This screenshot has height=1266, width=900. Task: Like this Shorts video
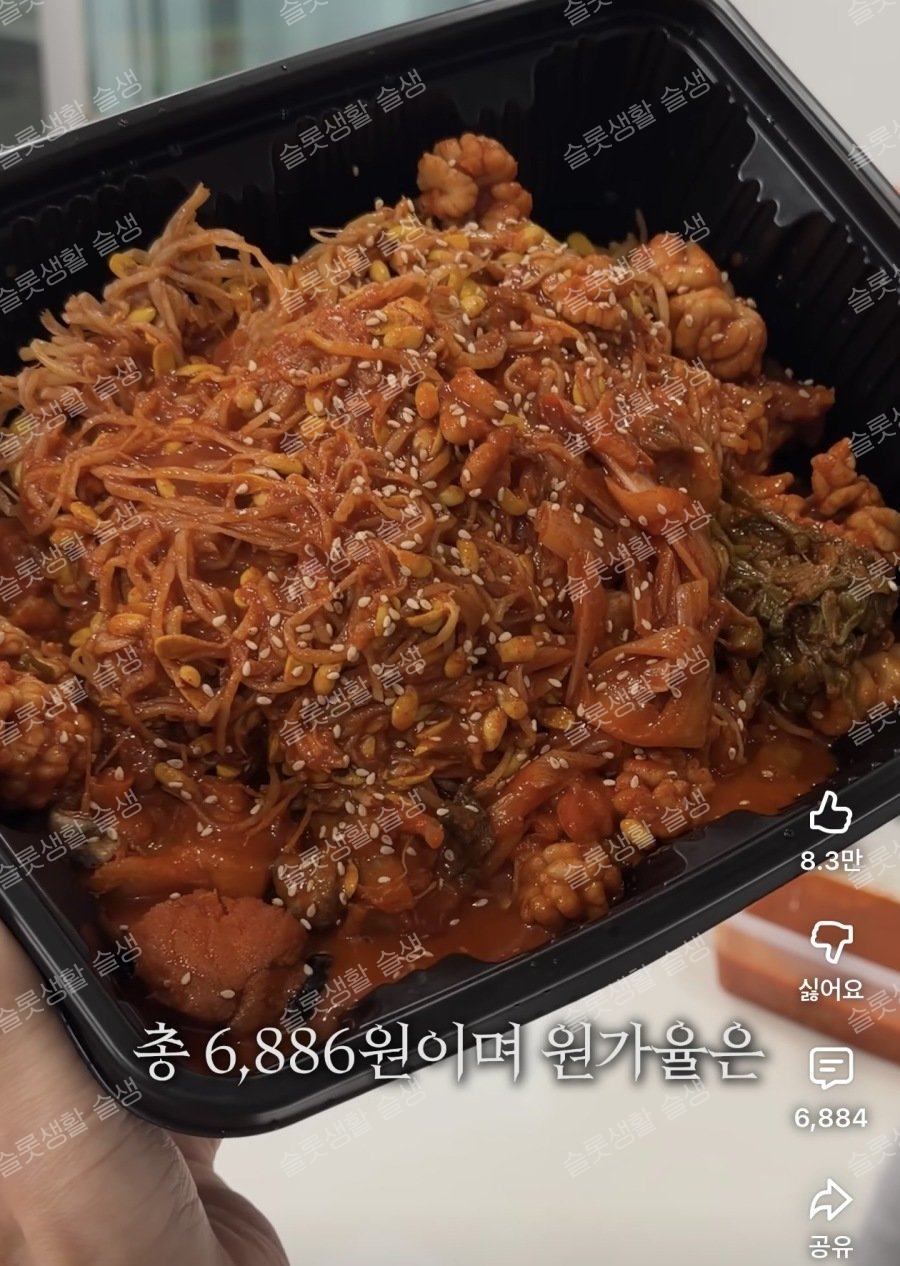pos(830,814)
